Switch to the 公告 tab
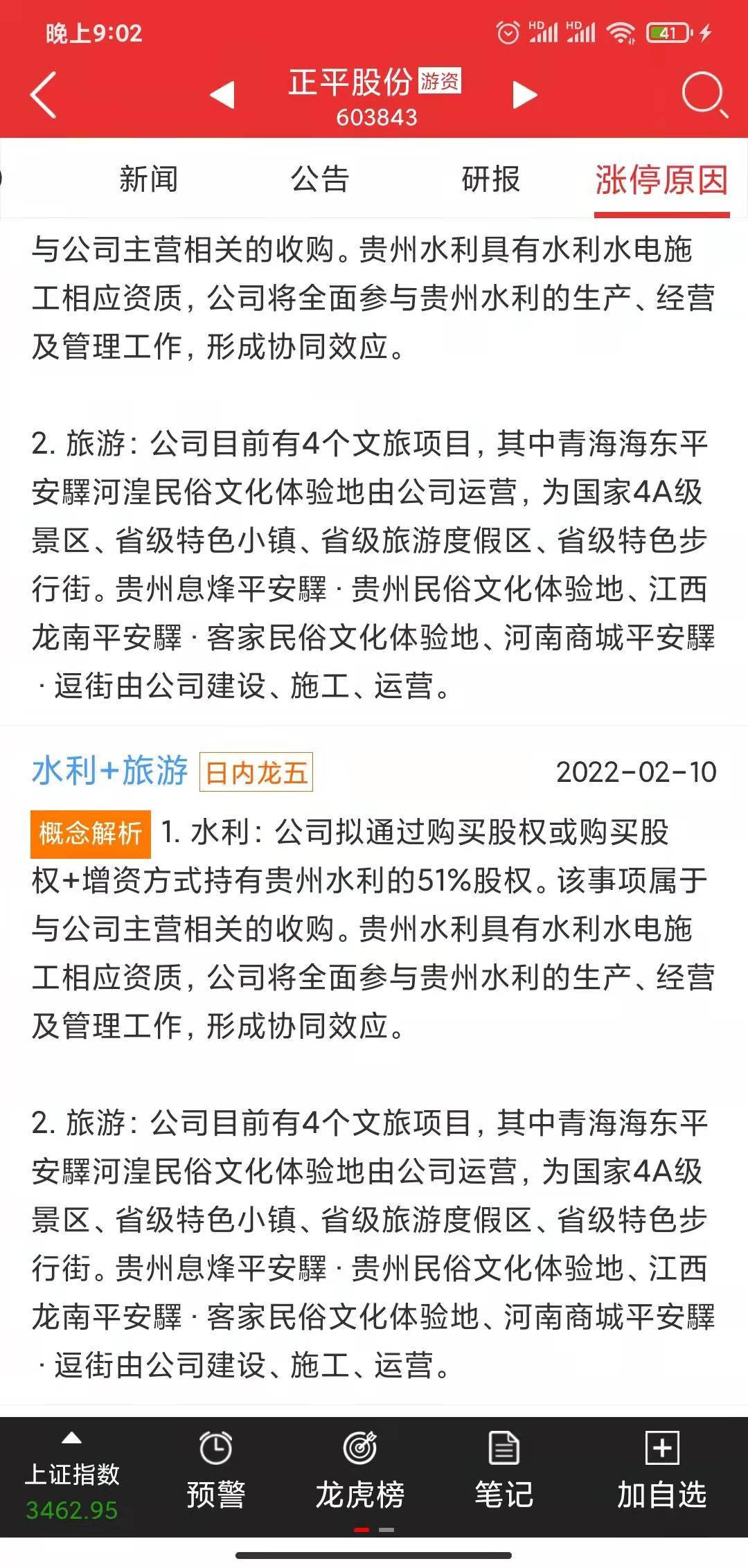The height and width of the screenshot is (1568, 748). 319,179
